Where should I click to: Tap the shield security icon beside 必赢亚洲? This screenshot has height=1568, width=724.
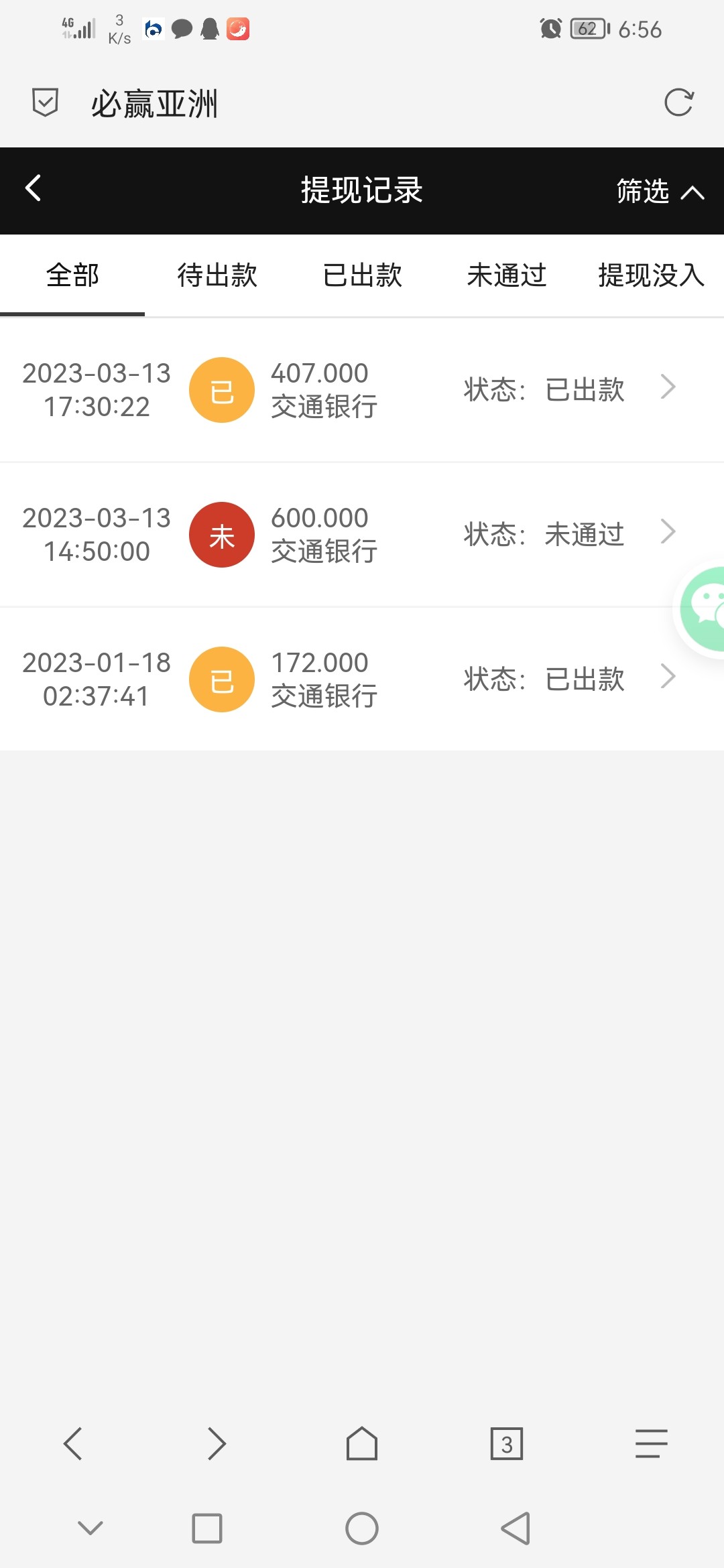(45, 103)
